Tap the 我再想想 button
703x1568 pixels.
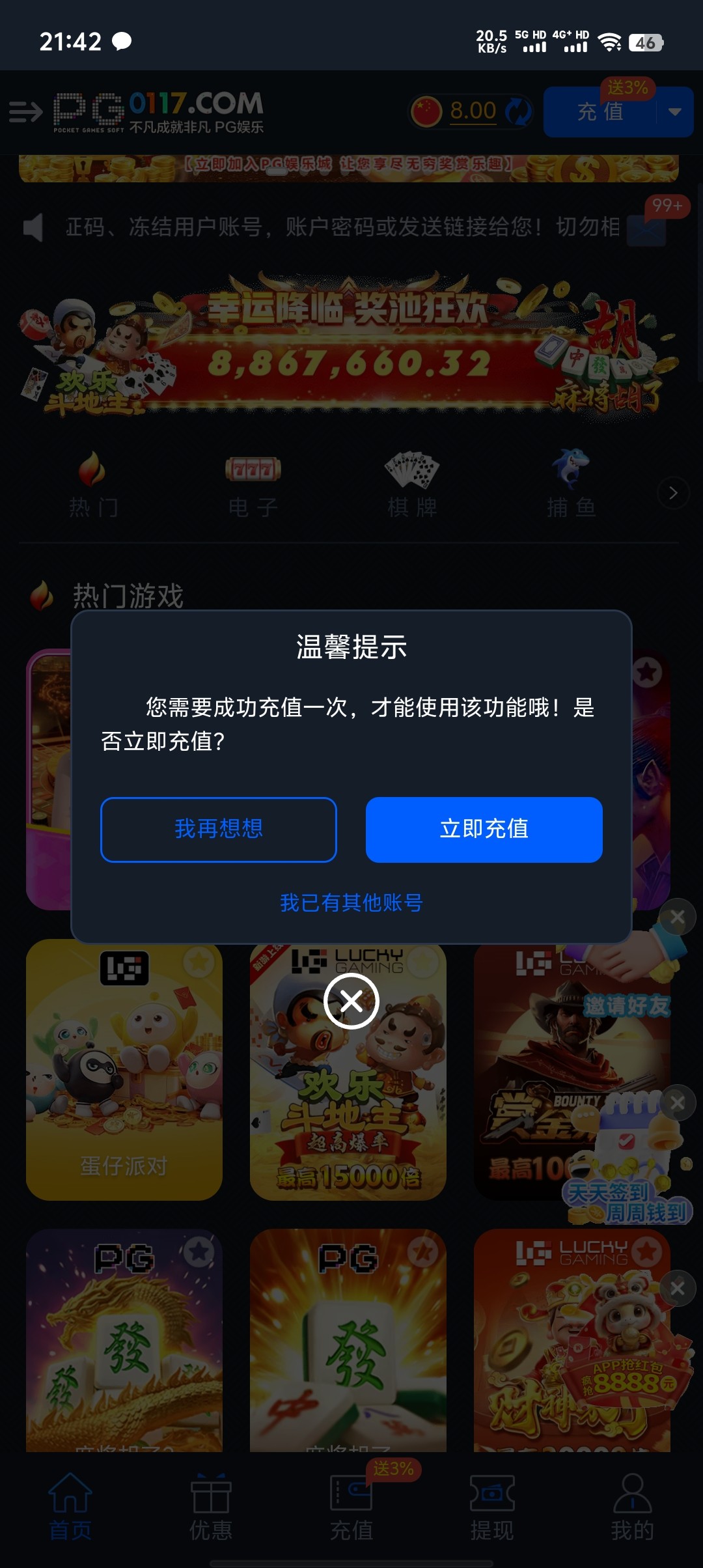[x=219, y=830]
